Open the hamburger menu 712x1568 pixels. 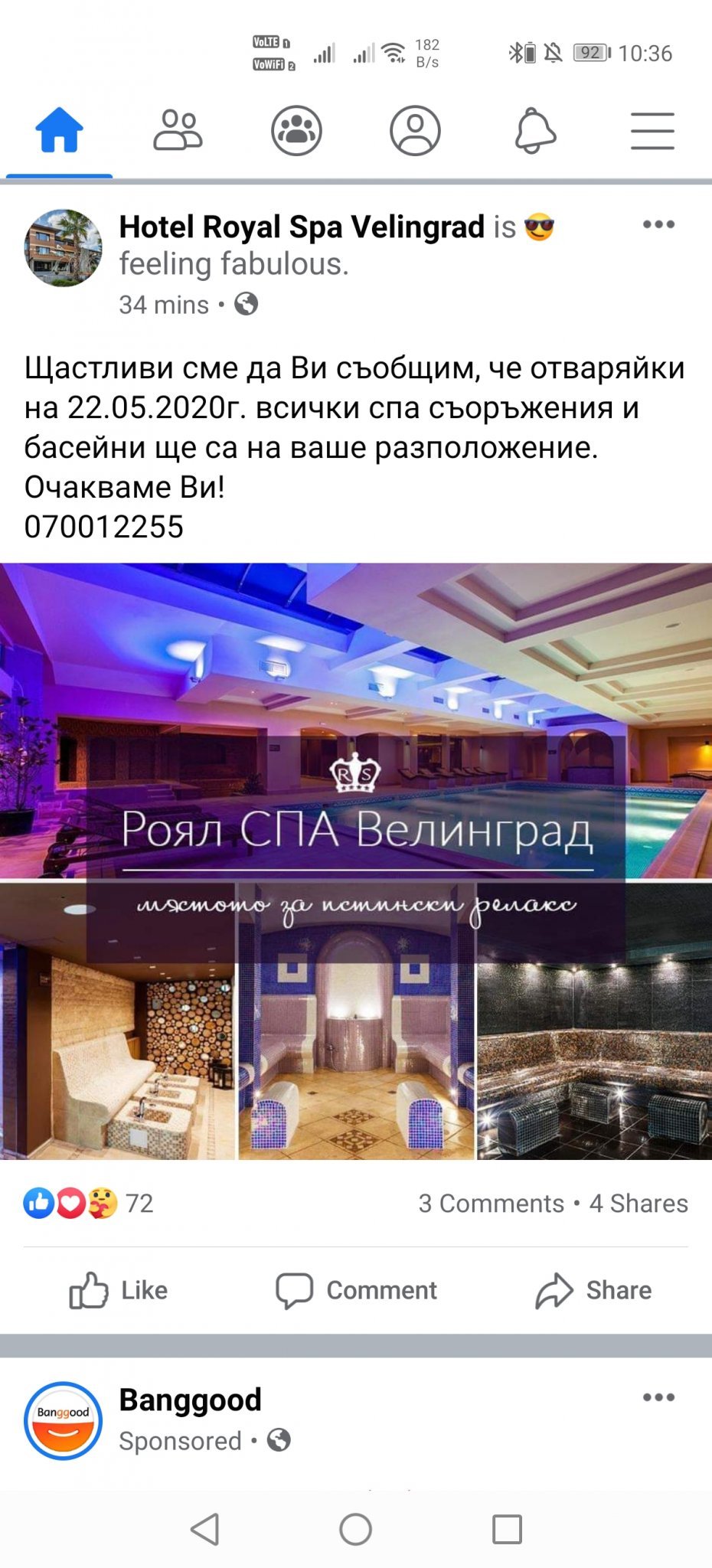tap(652, 131)
